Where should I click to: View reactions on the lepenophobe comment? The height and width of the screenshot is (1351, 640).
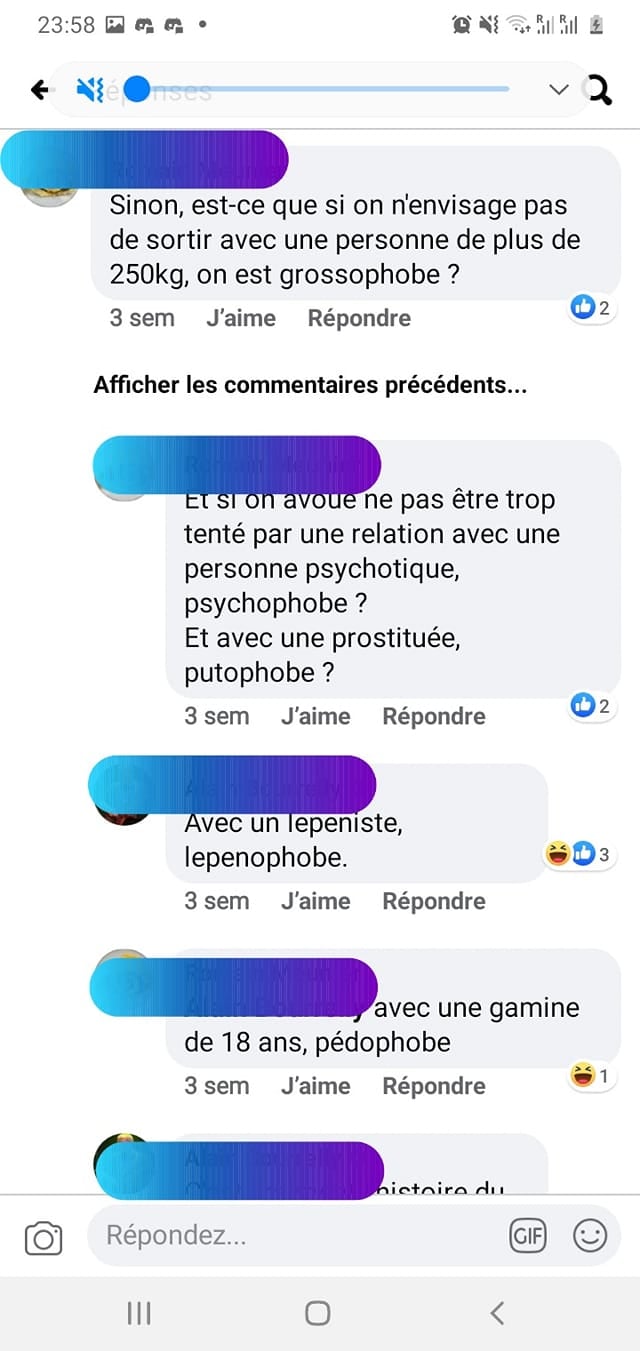pos(577,854)
